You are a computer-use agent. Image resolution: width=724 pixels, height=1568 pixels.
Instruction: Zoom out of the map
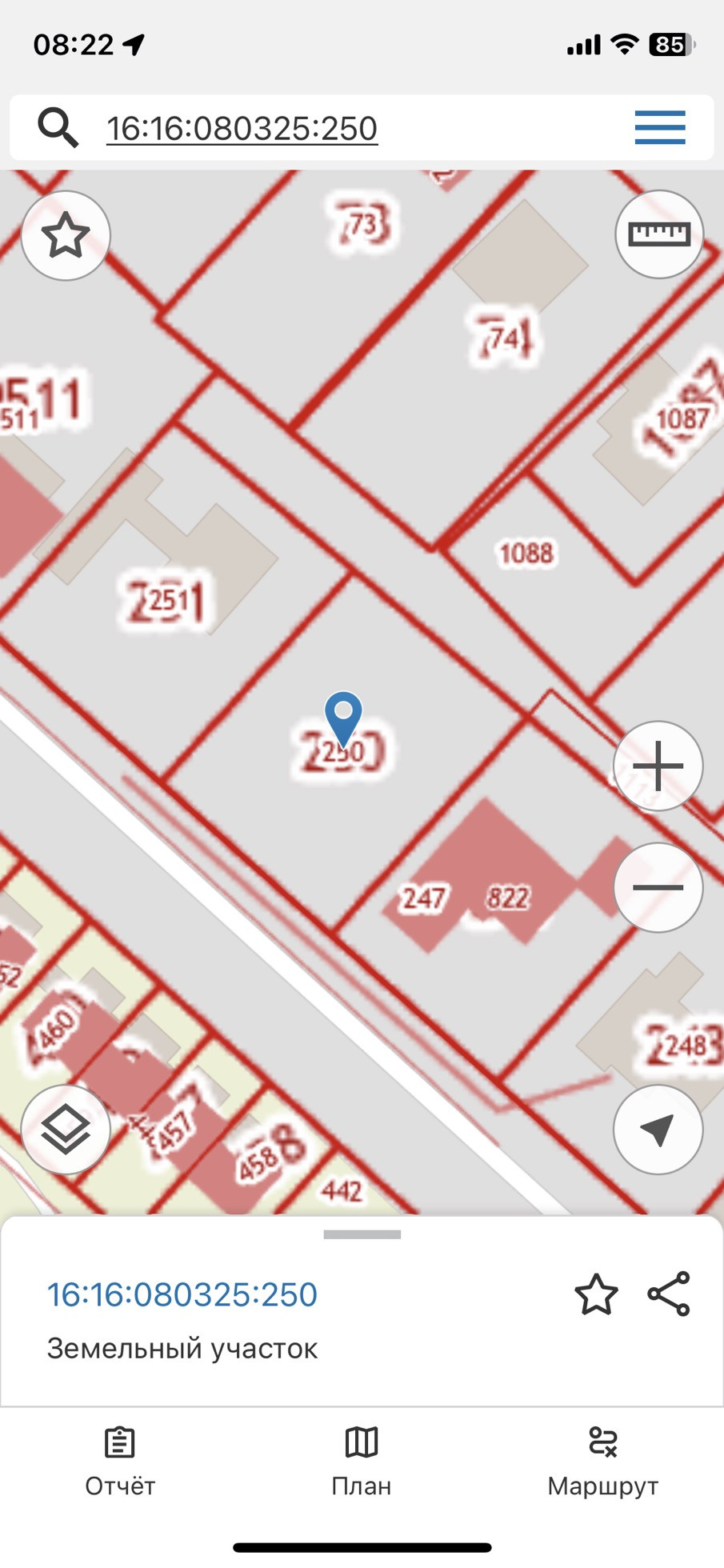658,887
